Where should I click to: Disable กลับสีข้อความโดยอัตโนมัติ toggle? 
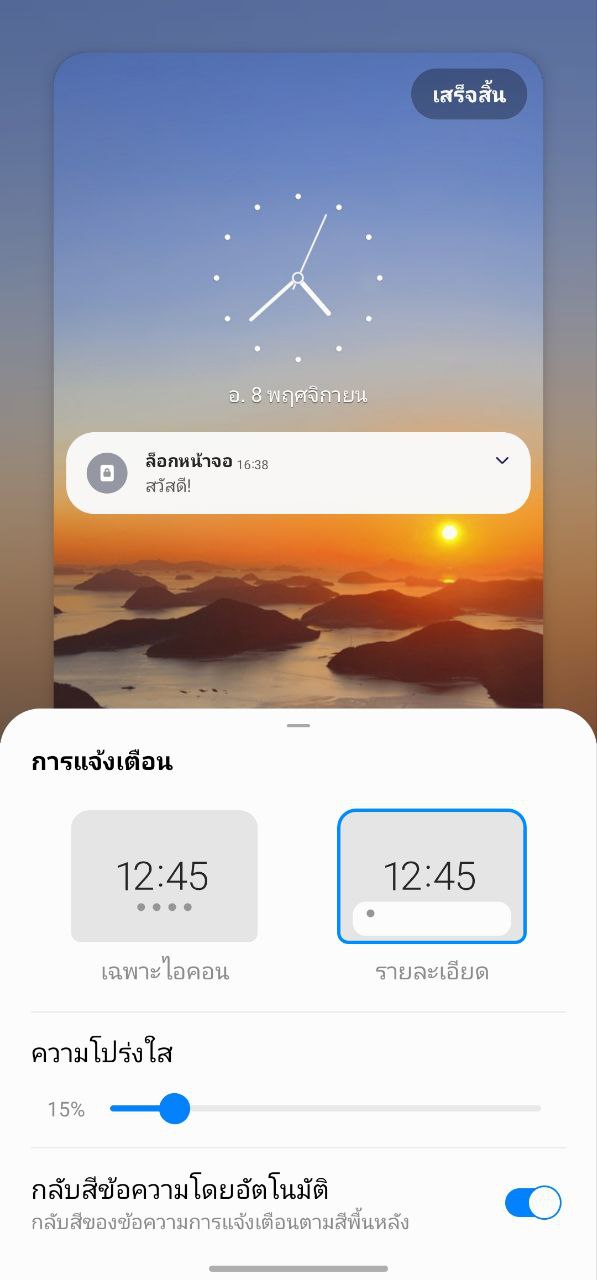pos(533,1202)
